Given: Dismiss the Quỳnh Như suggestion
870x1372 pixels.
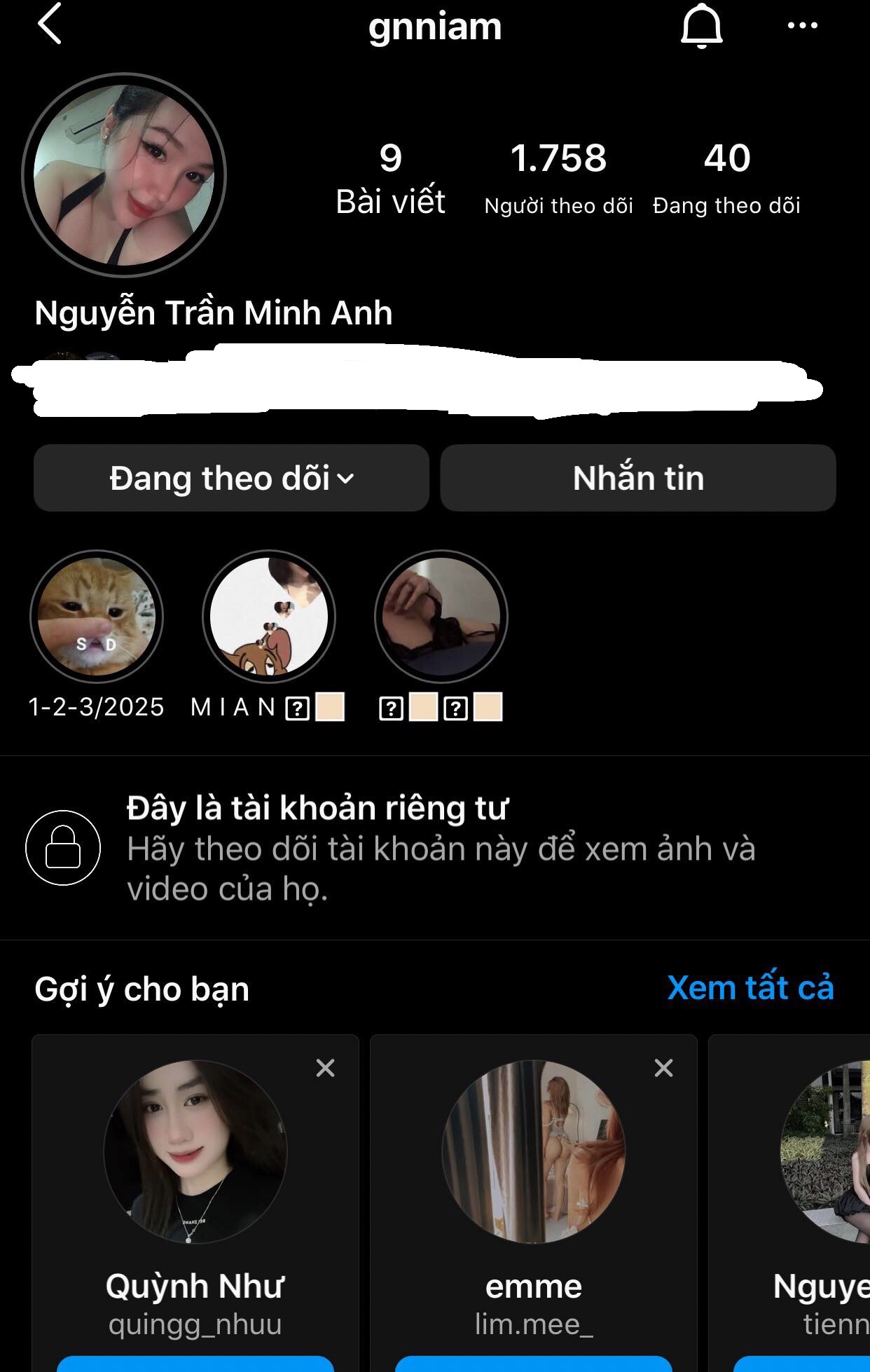Looking at the screenshot, I should click(325, 1068).
